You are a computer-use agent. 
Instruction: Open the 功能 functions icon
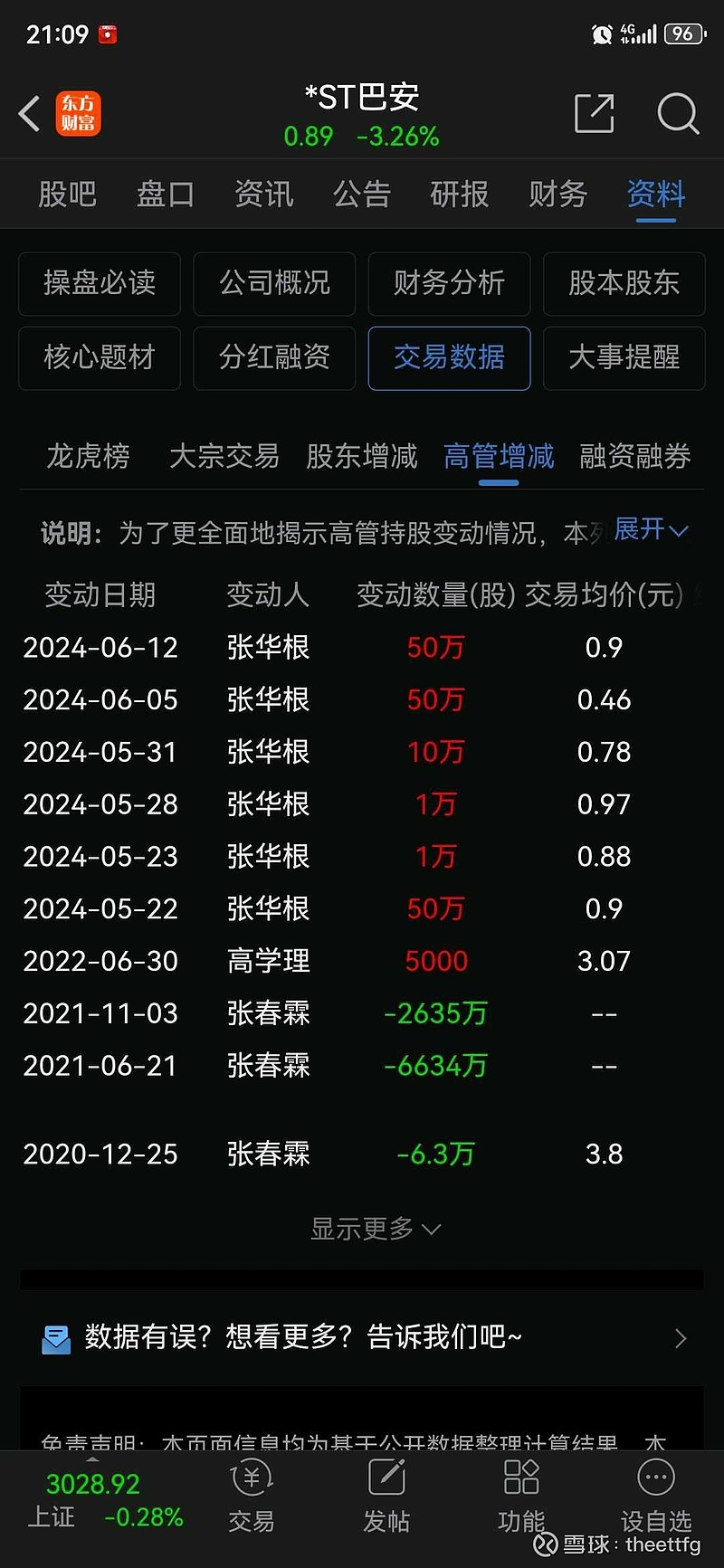pyautogui.click(x=520, y=1497)
